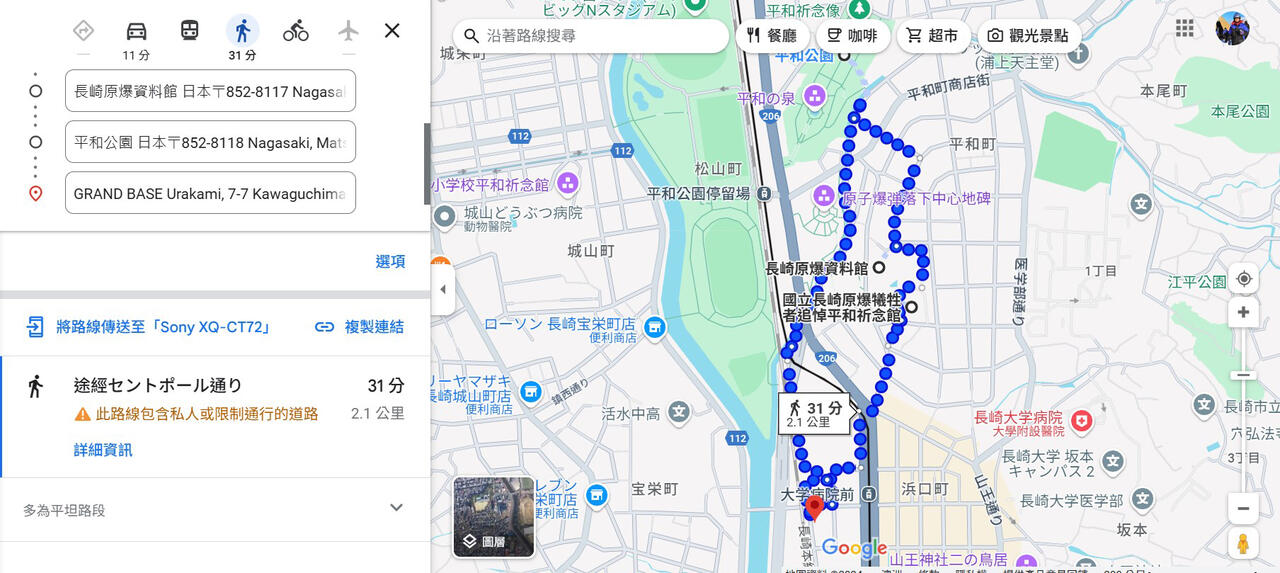The width and height of the screenshot is (1280, 573).
Task: Open the 圖層 map layers thumbnail
Action: pos(494,517)
